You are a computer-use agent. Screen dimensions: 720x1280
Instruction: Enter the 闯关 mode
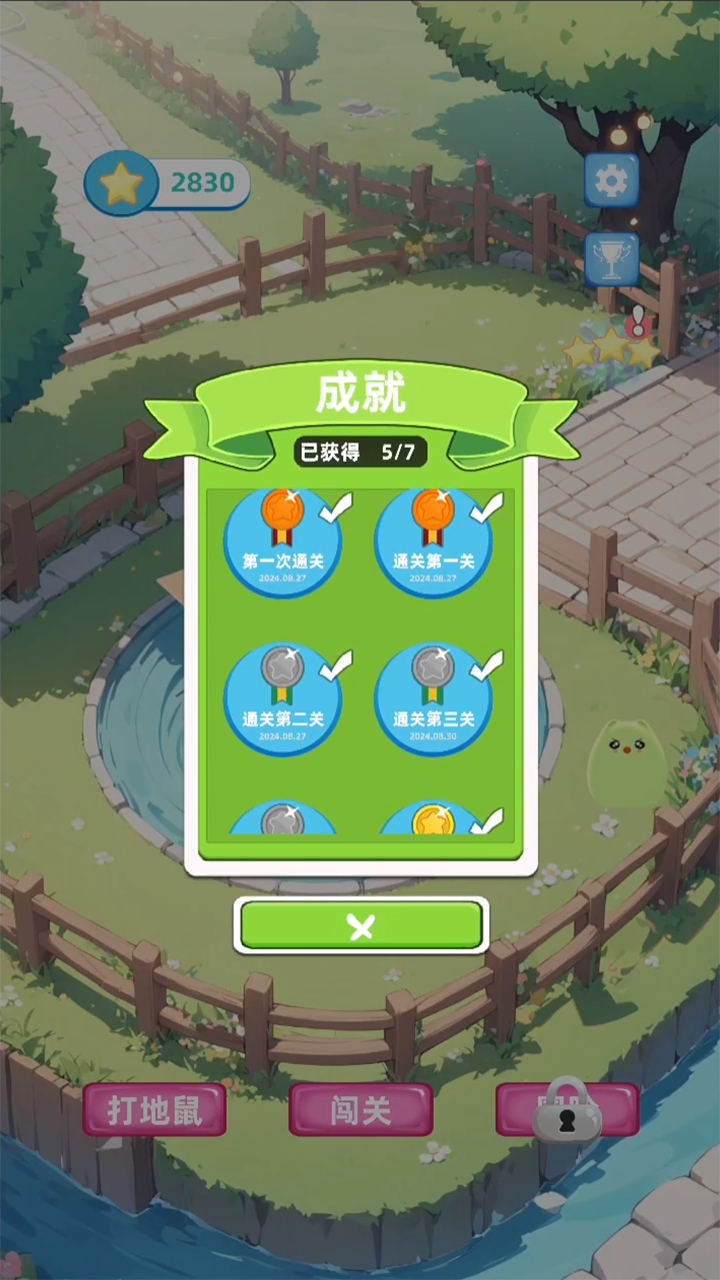(361, 1110)
